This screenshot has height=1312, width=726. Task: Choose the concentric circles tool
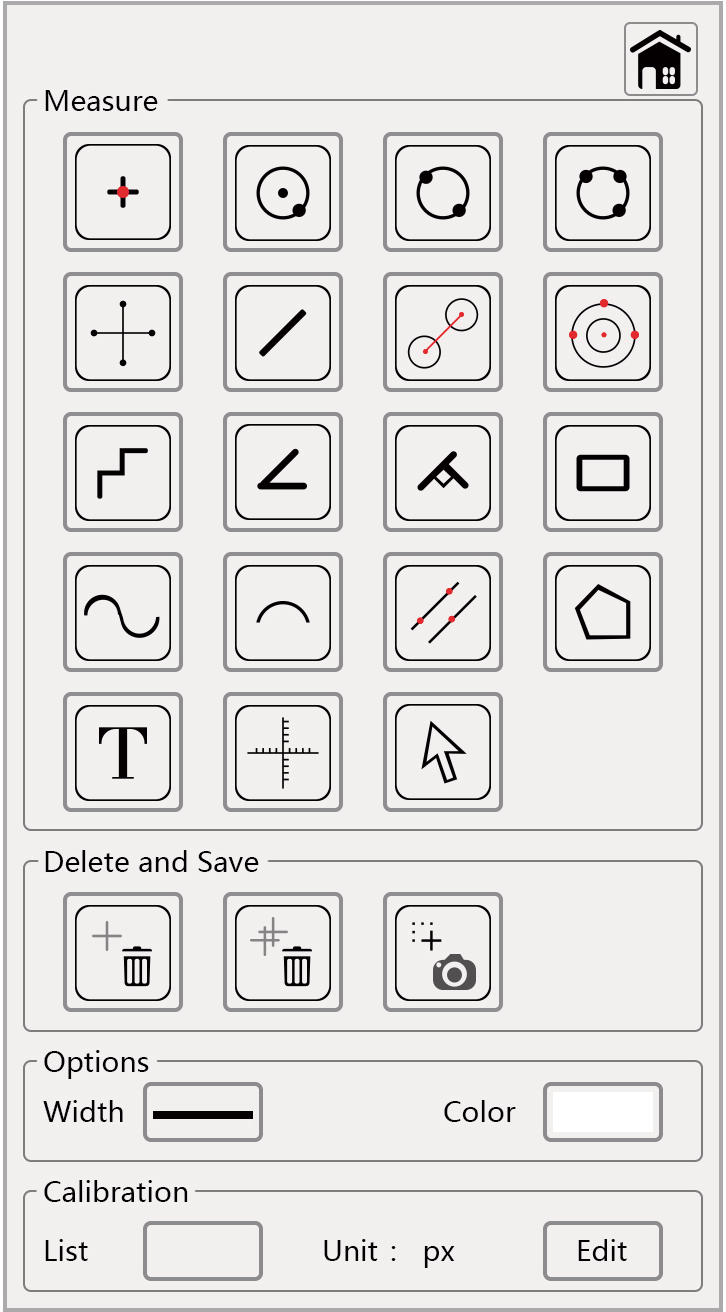(x=603, y=332)
